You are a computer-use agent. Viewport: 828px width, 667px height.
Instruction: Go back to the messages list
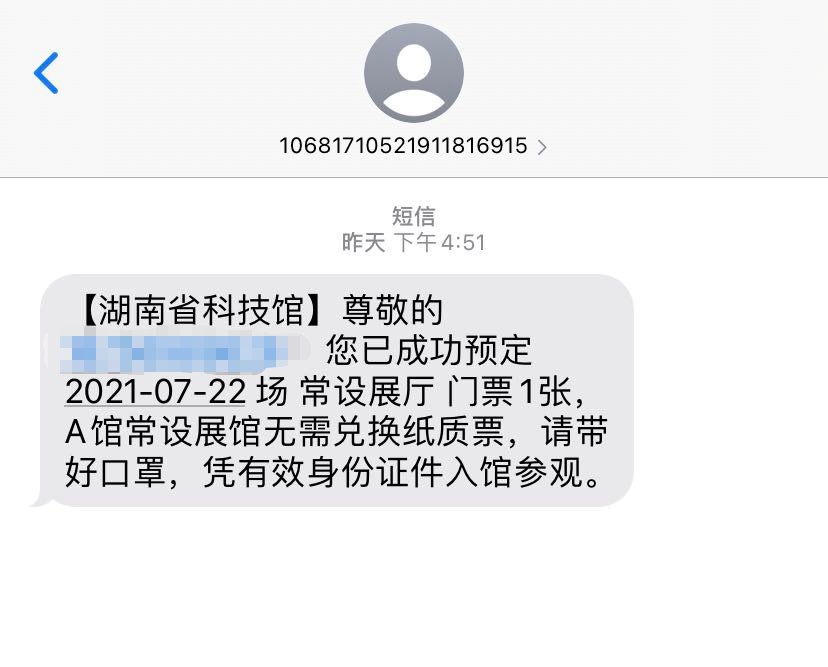(x=46, y=73)
